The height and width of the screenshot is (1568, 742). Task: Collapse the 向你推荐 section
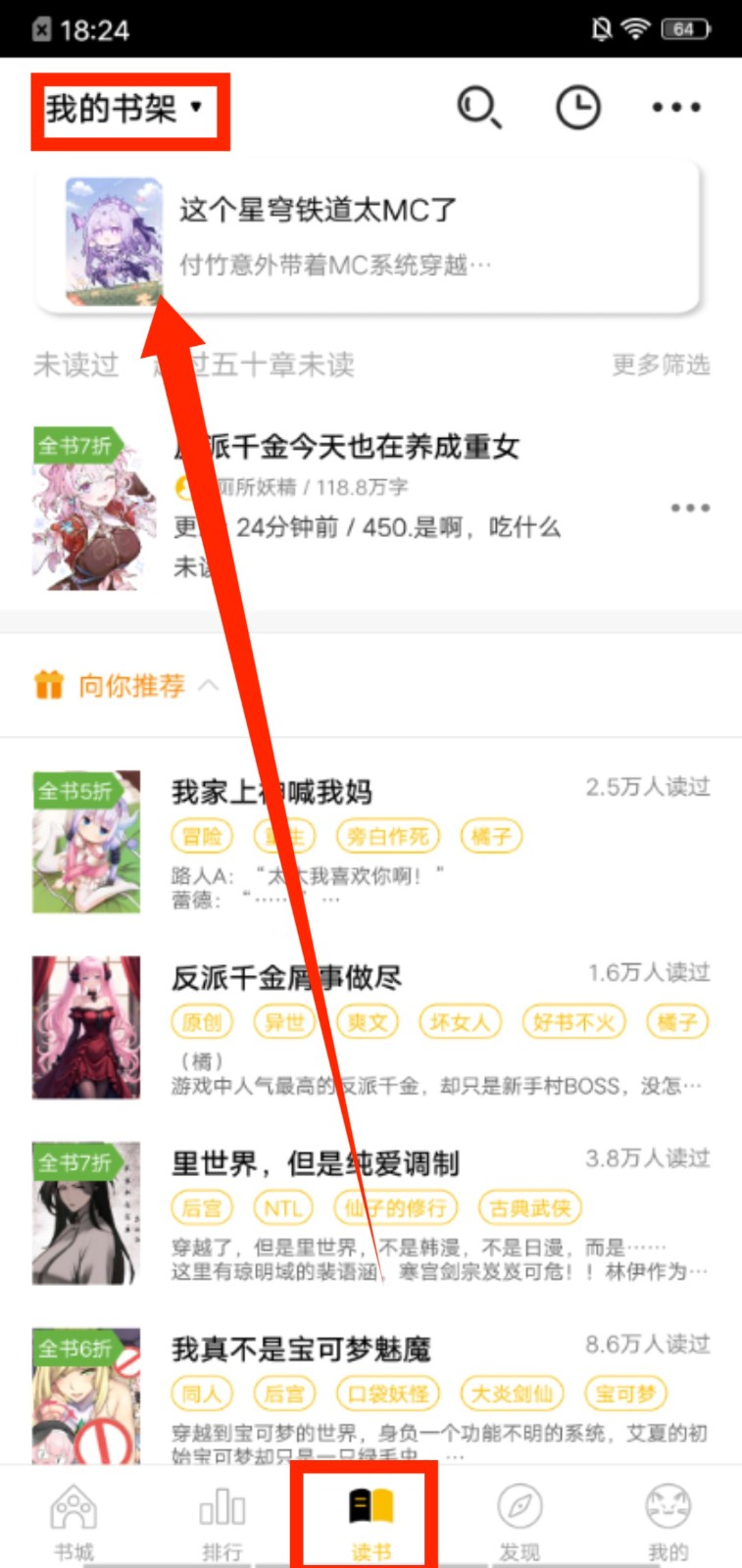(209, 685)
